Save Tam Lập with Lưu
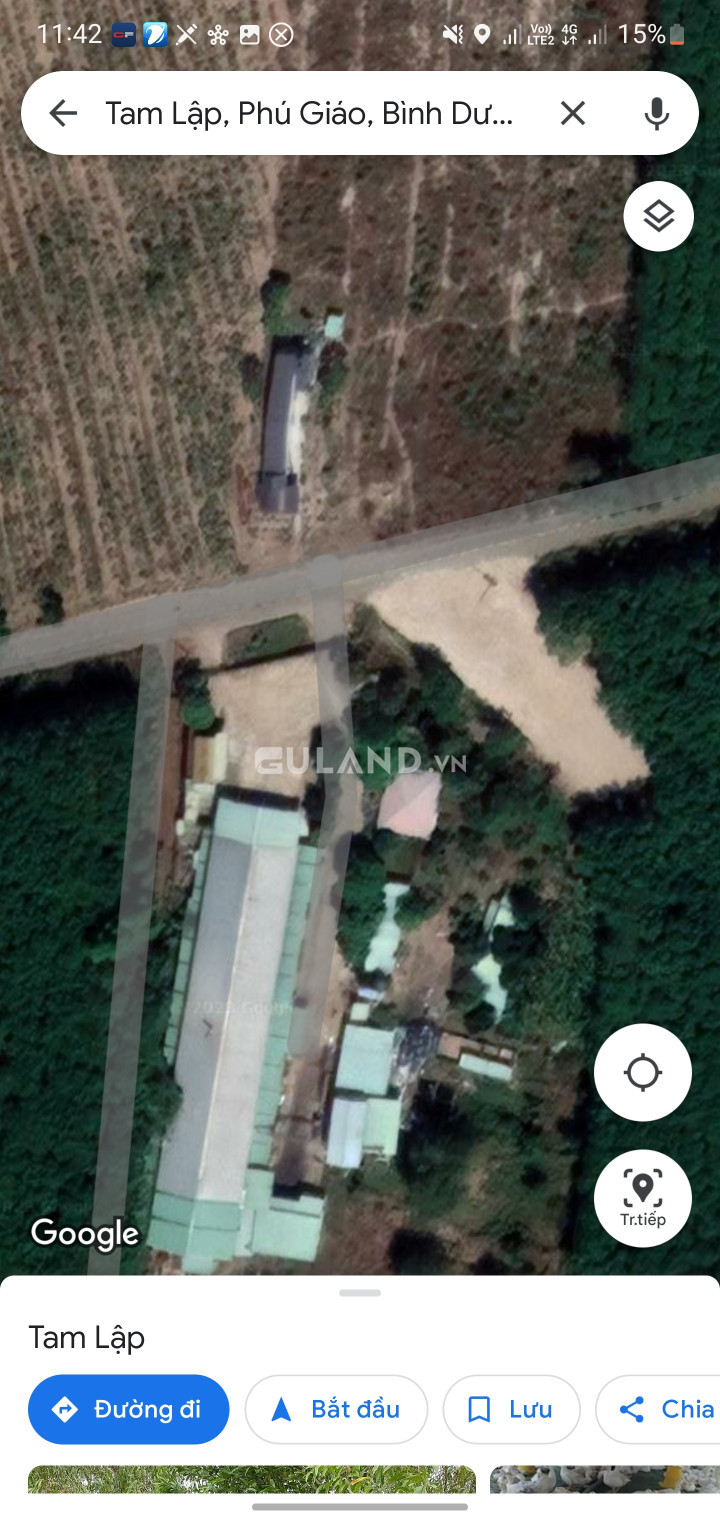Viewport: 720px width, 1520px height. tap(511, 1409)
